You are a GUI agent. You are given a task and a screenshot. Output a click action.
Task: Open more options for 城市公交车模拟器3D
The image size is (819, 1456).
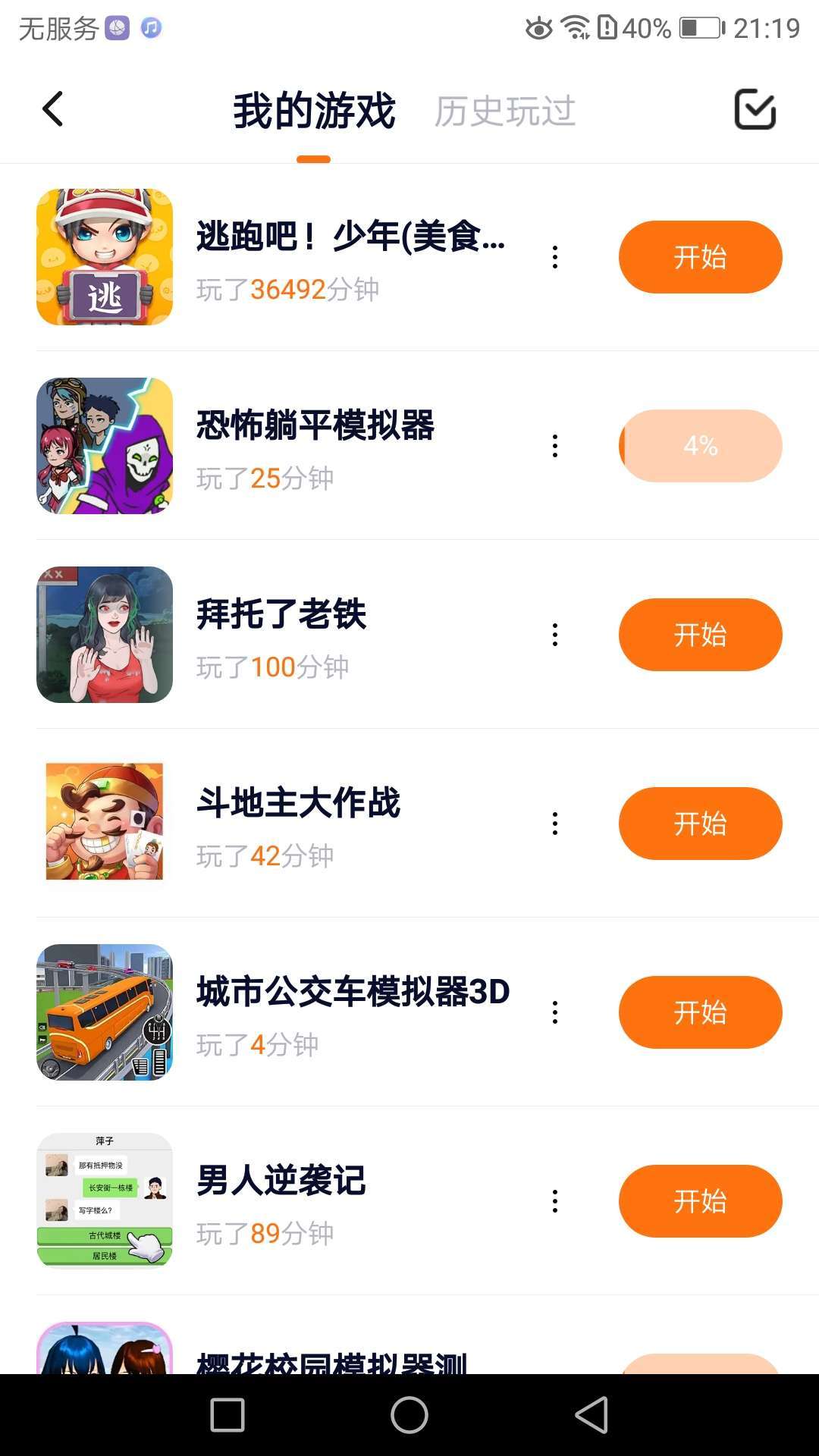(555, 1012)
